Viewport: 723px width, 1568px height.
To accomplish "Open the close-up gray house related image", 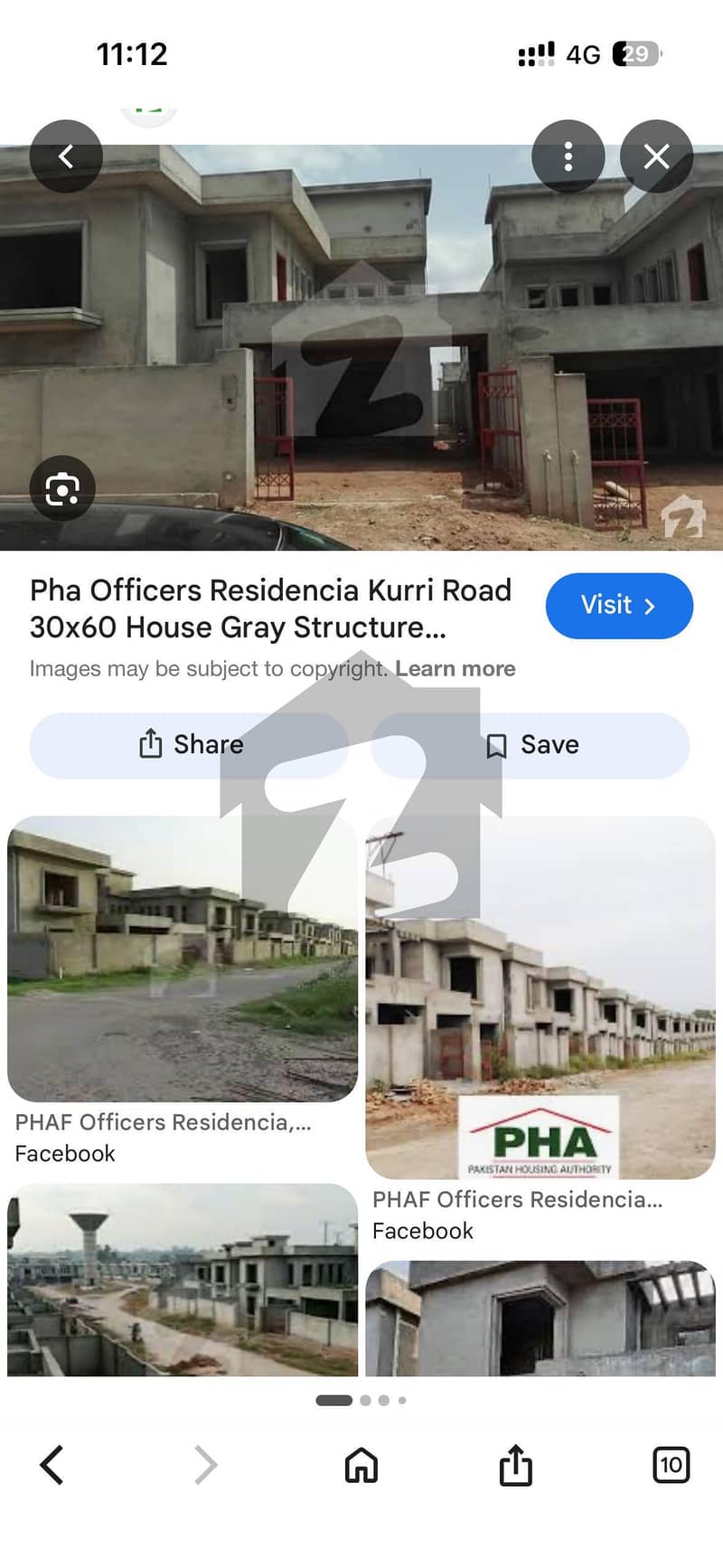I will (x=540, y=1318).
